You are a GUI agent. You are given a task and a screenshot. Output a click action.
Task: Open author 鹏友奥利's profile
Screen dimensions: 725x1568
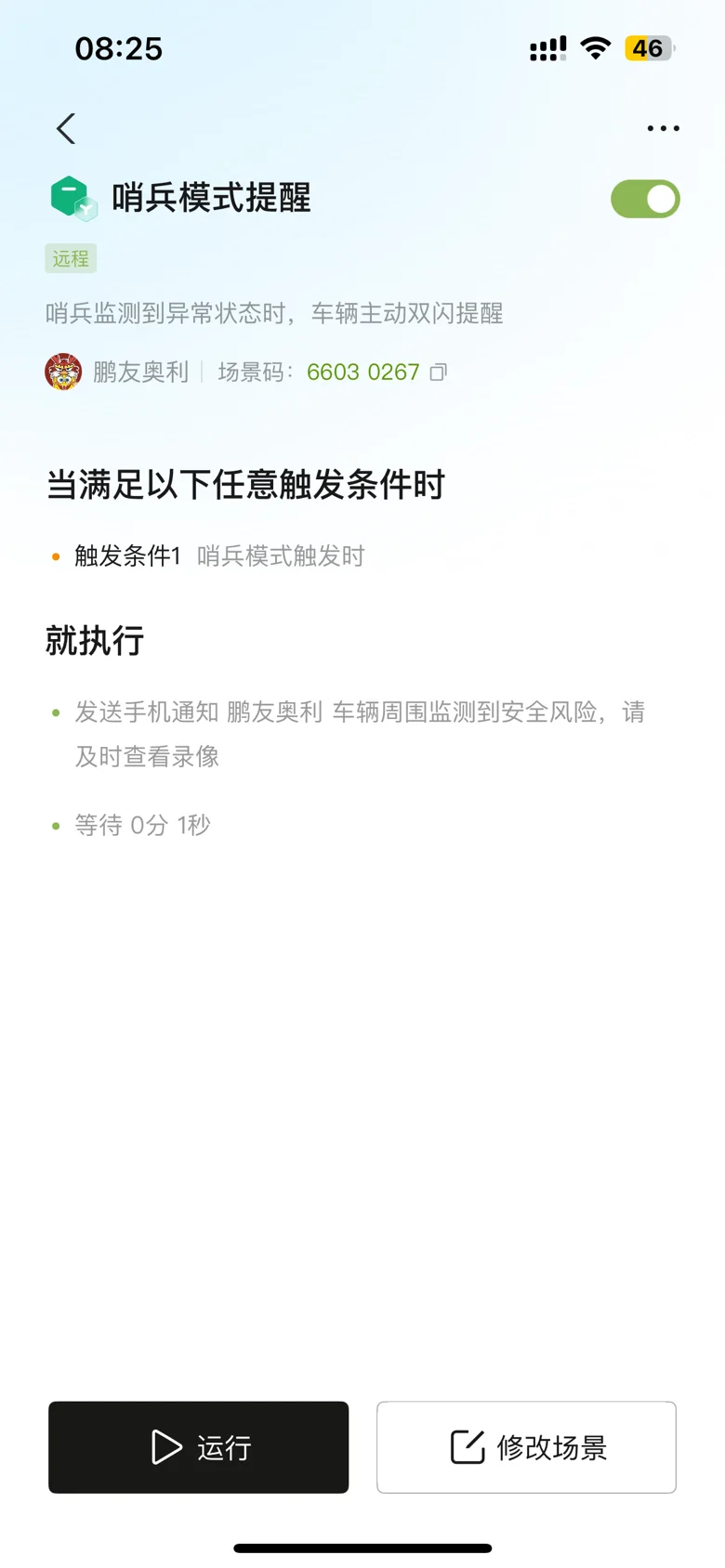[116, 372]
